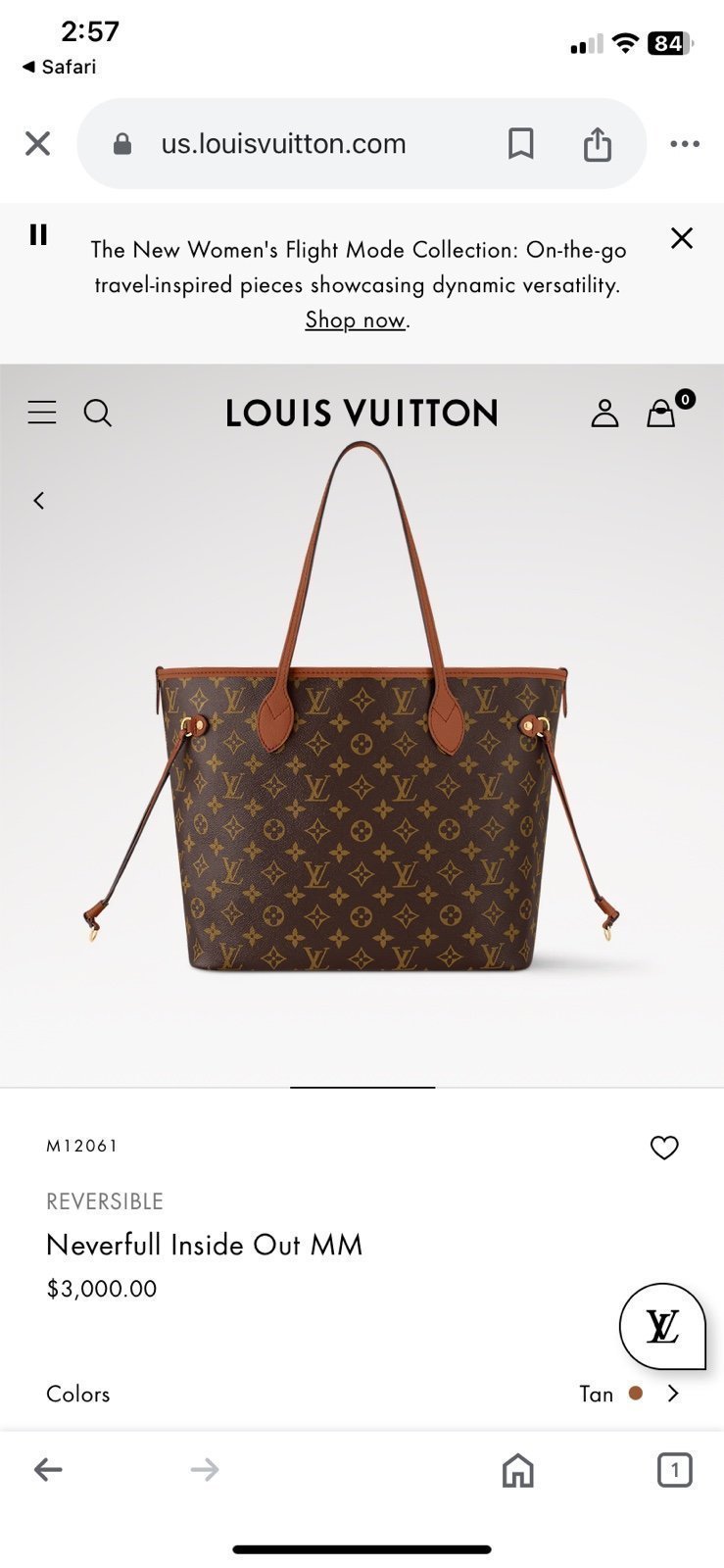Follow the Shop now link
Image resolution: width=724 pixels, height=1568 pixels.
[x=356, y=319]
